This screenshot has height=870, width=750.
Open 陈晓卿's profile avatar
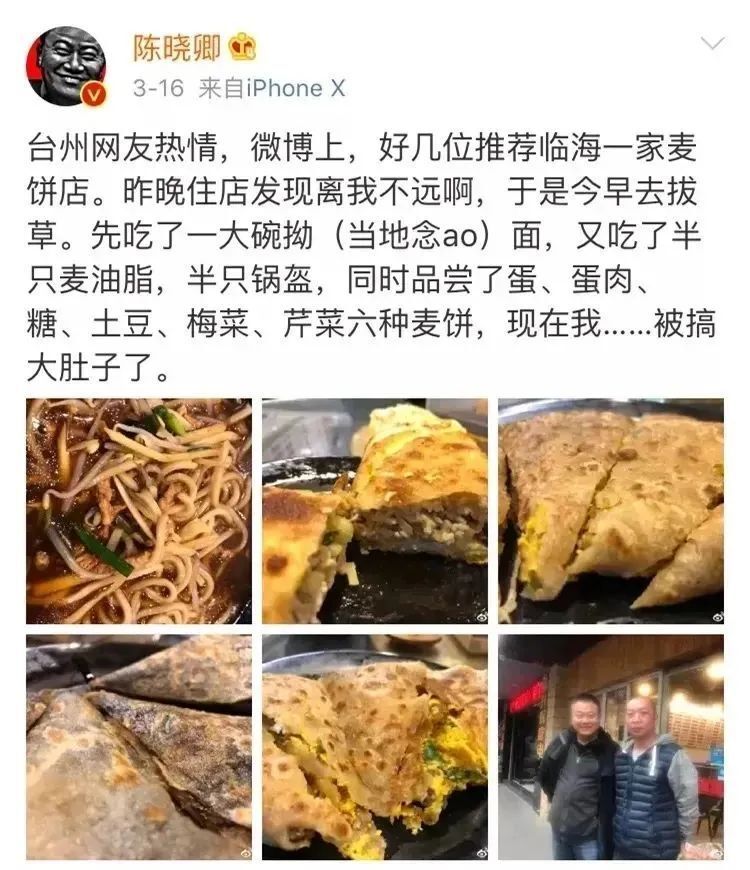66,65
